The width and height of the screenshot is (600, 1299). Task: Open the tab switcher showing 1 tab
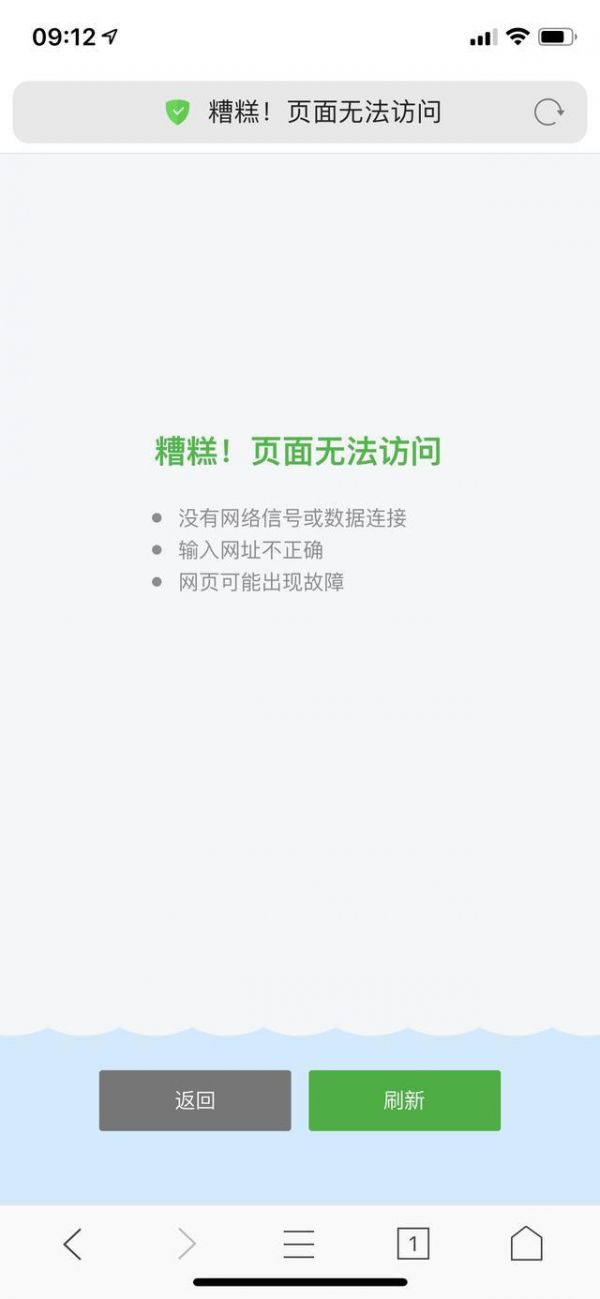pyautogui.click(x=413, y=1243)
